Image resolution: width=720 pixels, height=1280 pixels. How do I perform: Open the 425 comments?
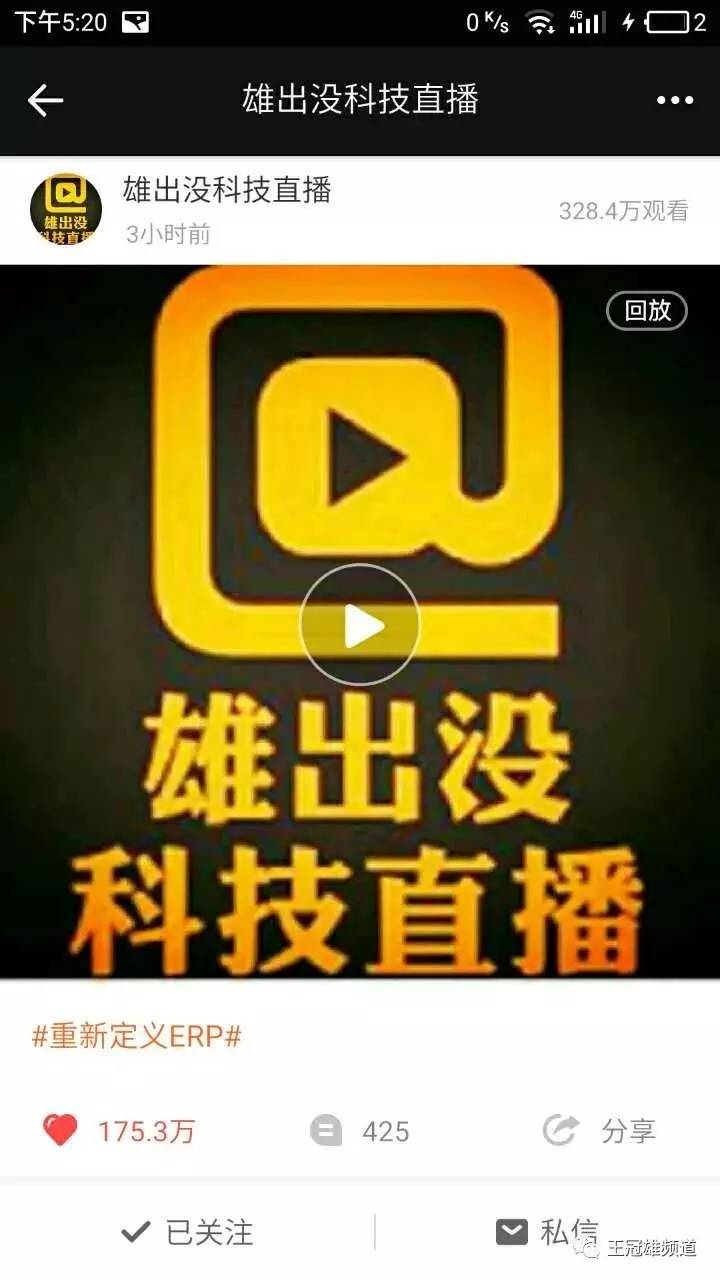[360, 1131]
